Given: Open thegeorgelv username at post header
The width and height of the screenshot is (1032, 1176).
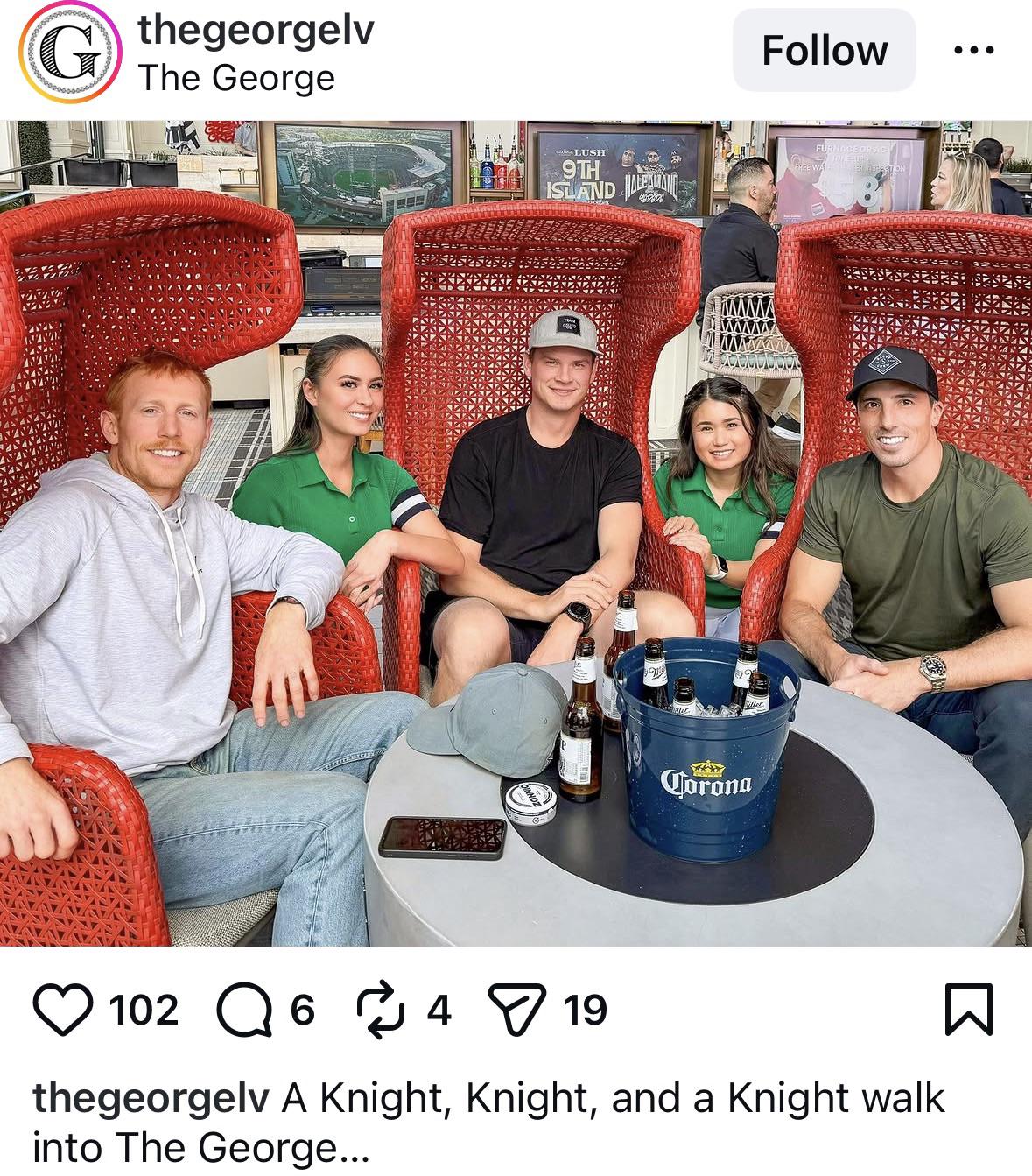Looking at the screenshot, I should 256,31.
